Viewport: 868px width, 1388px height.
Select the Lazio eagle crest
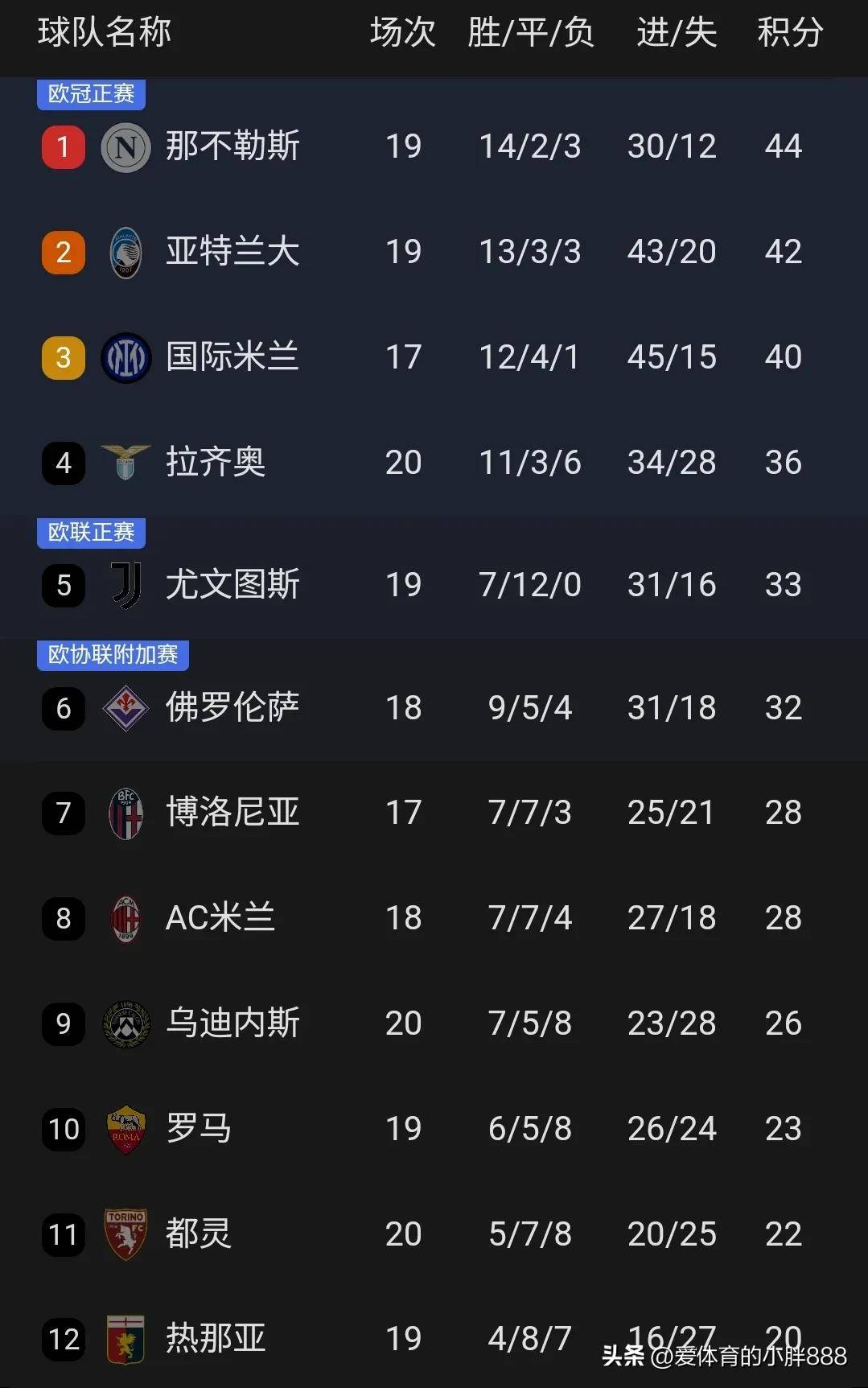125,463
